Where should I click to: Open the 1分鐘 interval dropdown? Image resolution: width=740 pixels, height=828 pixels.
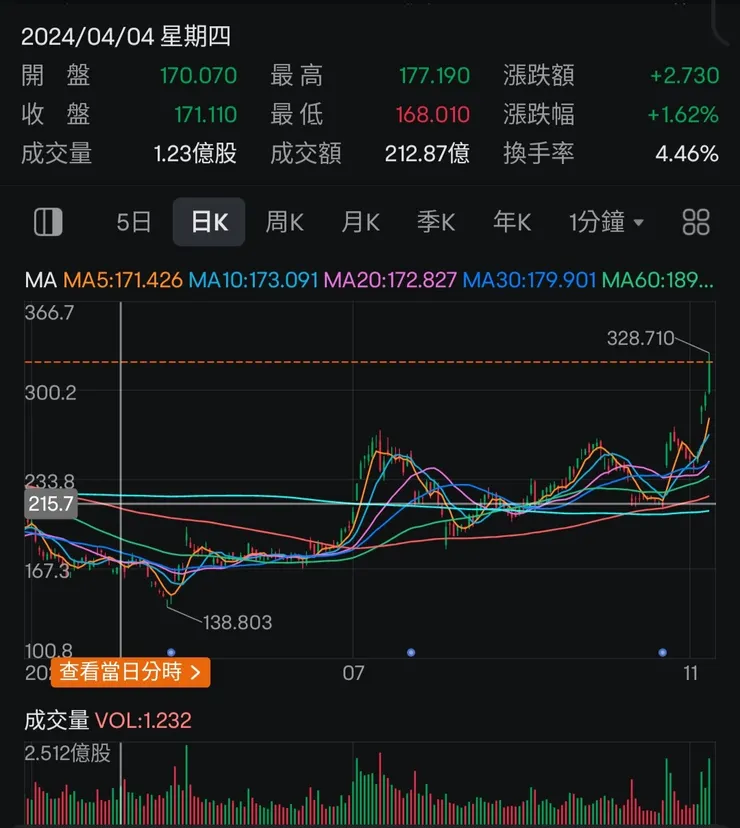click(x=605, y=222)
